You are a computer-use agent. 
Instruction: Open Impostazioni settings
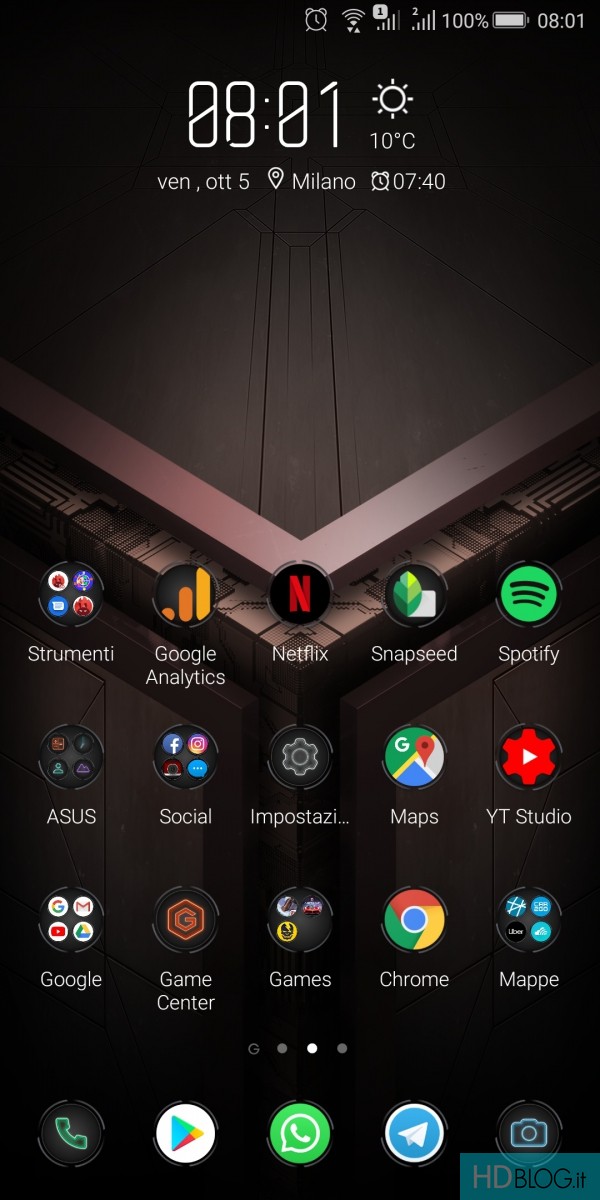[300, 757]
